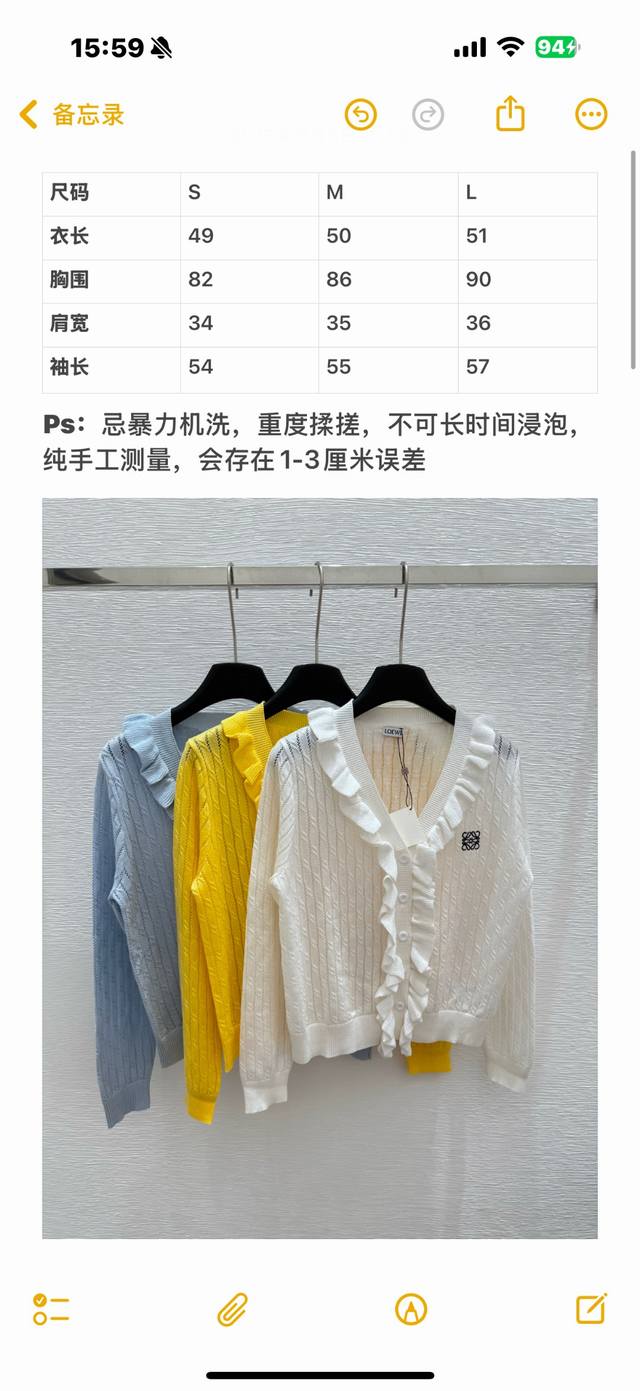The width and height of the screenshot is (640, 1391).
Task: Tap the paperclip attachment icon
Action: [232, 1309]
